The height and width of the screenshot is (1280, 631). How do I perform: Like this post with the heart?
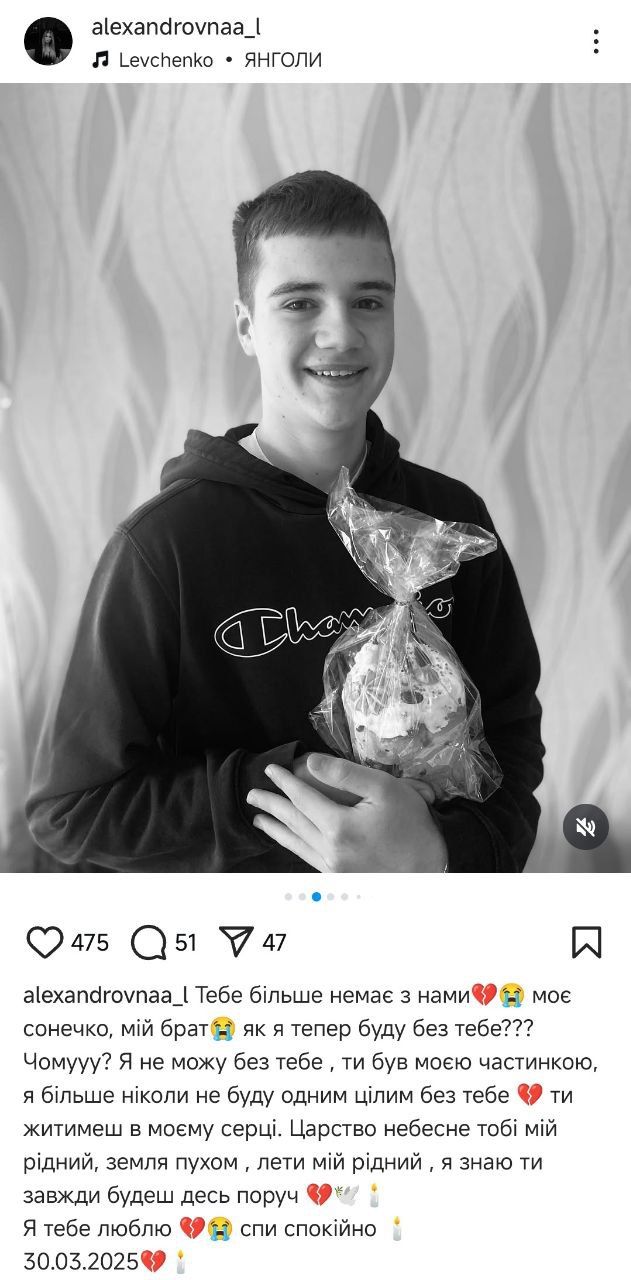pyautogui.click(x=45, y=942)
